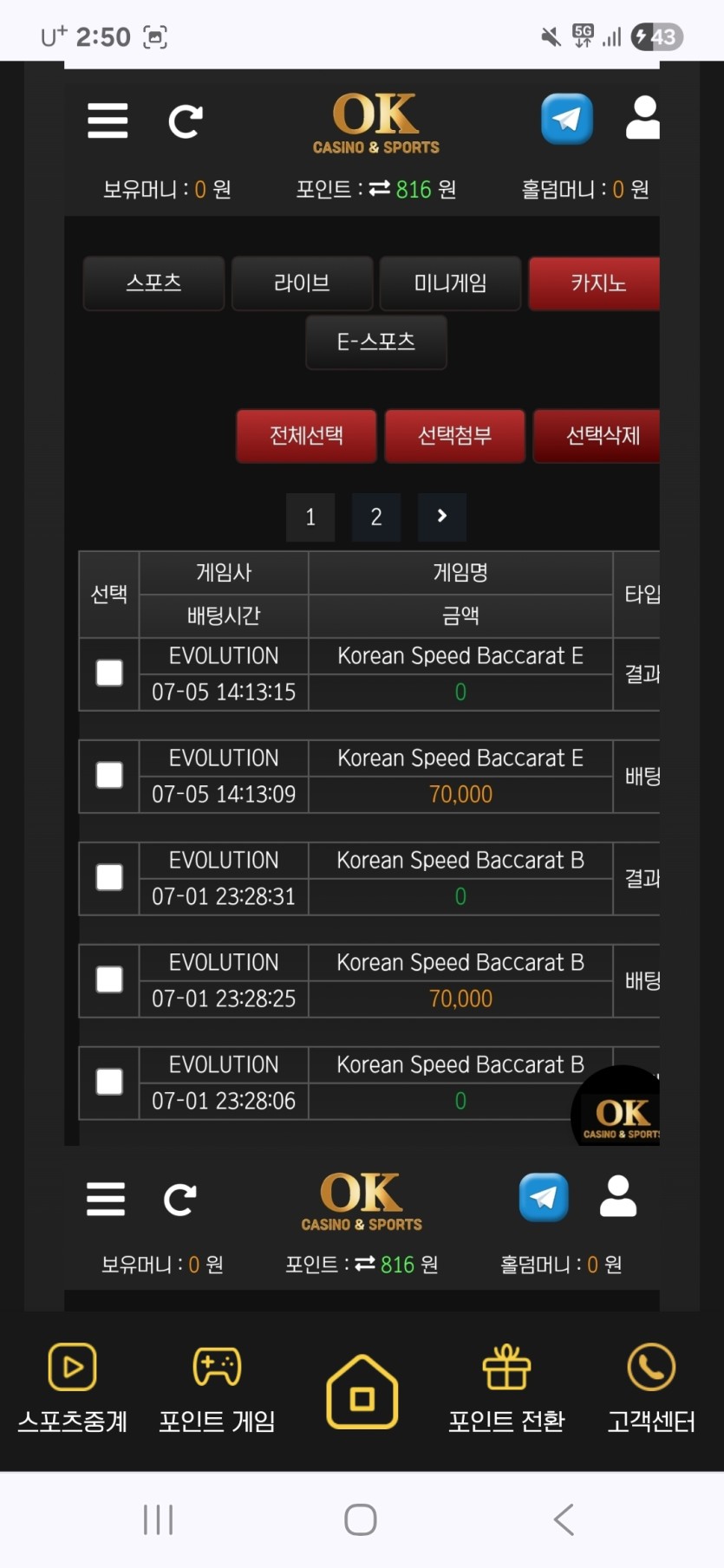
Task: Switch to the 라이브 category tab
Action: click(x=302, y=283)
